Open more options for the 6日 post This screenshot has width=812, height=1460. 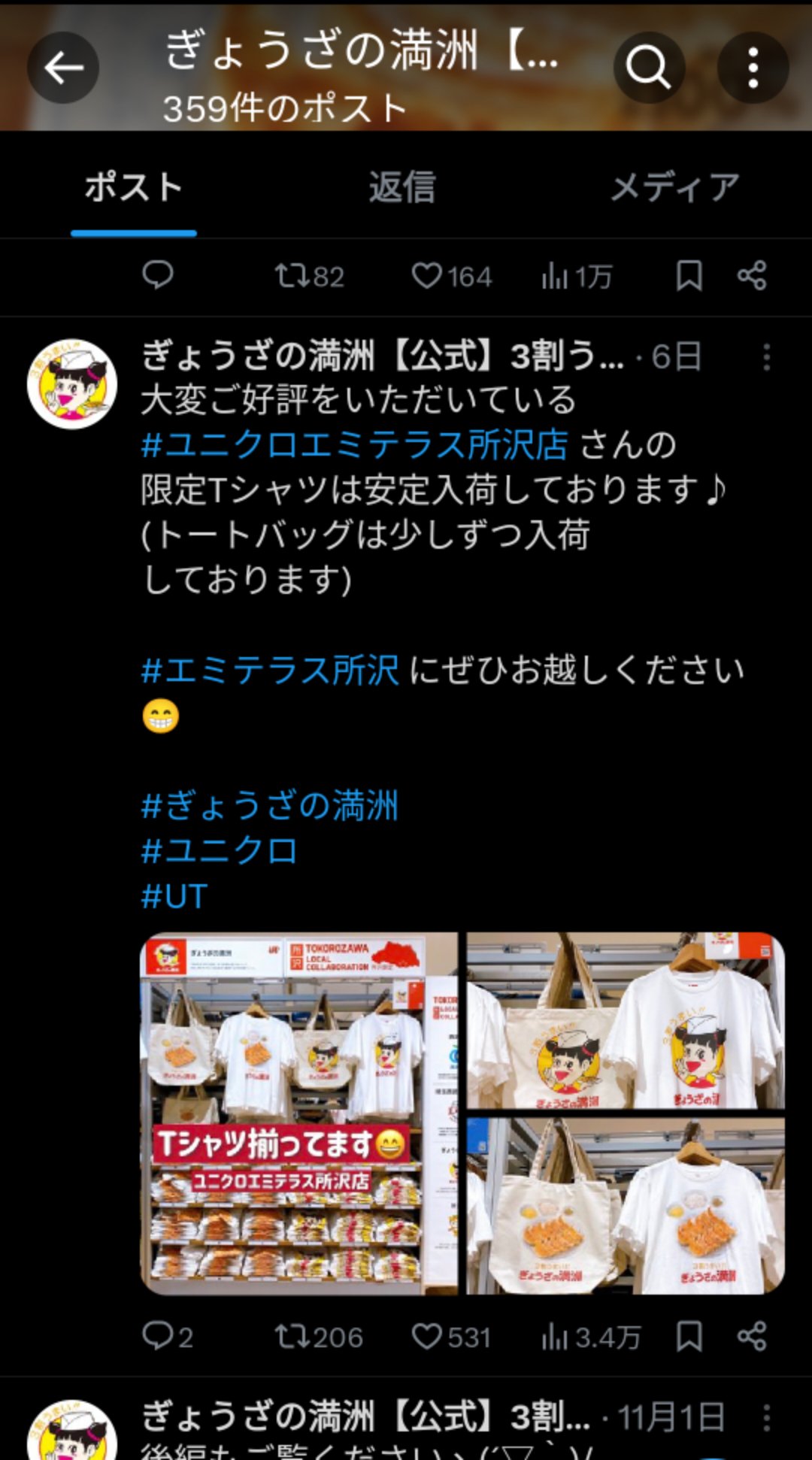766,357
